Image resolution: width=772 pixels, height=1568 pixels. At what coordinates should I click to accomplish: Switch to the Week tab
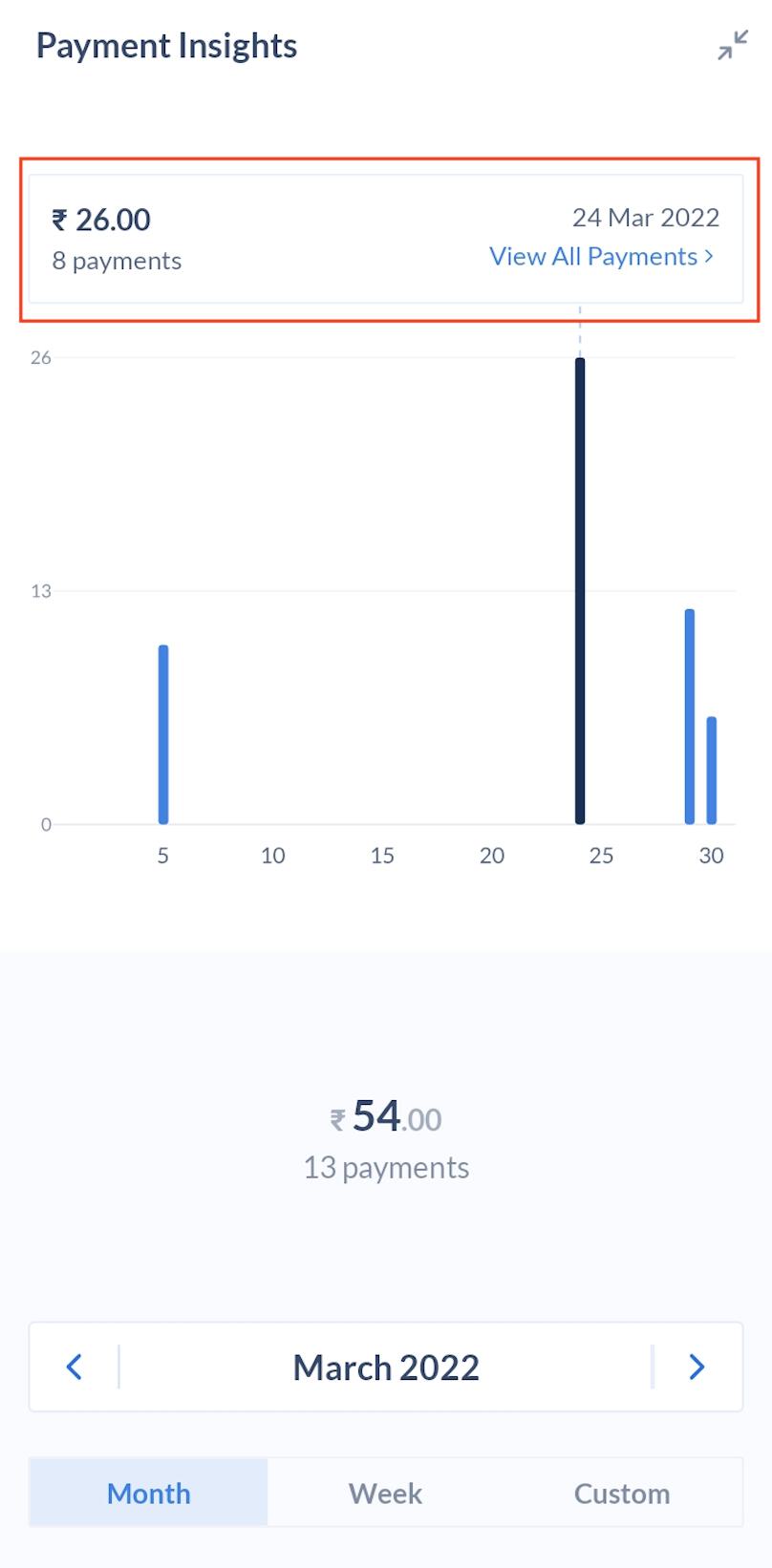click(385, 1493)
